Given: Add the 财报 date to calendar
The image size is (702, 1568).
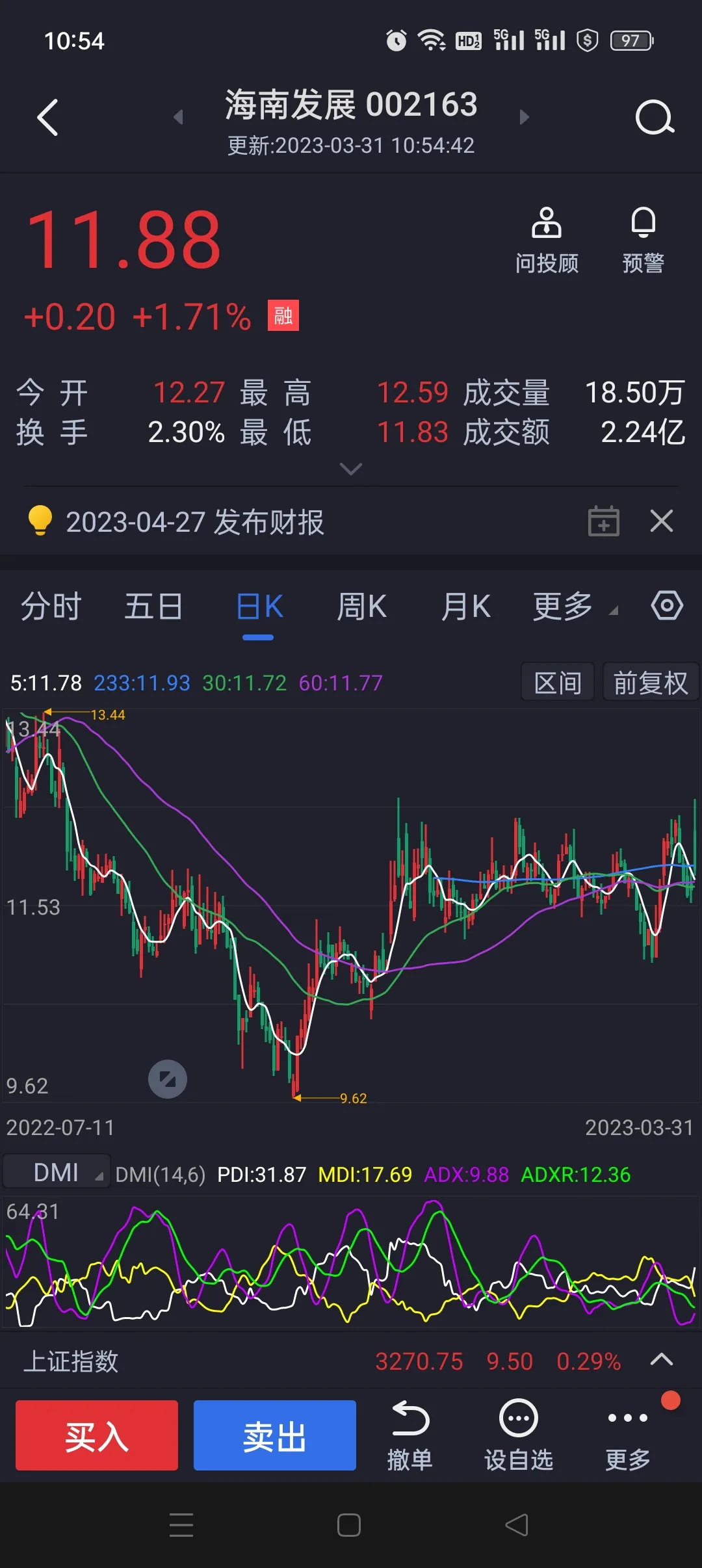Looking at the screenshot, I should click(603, 521).
